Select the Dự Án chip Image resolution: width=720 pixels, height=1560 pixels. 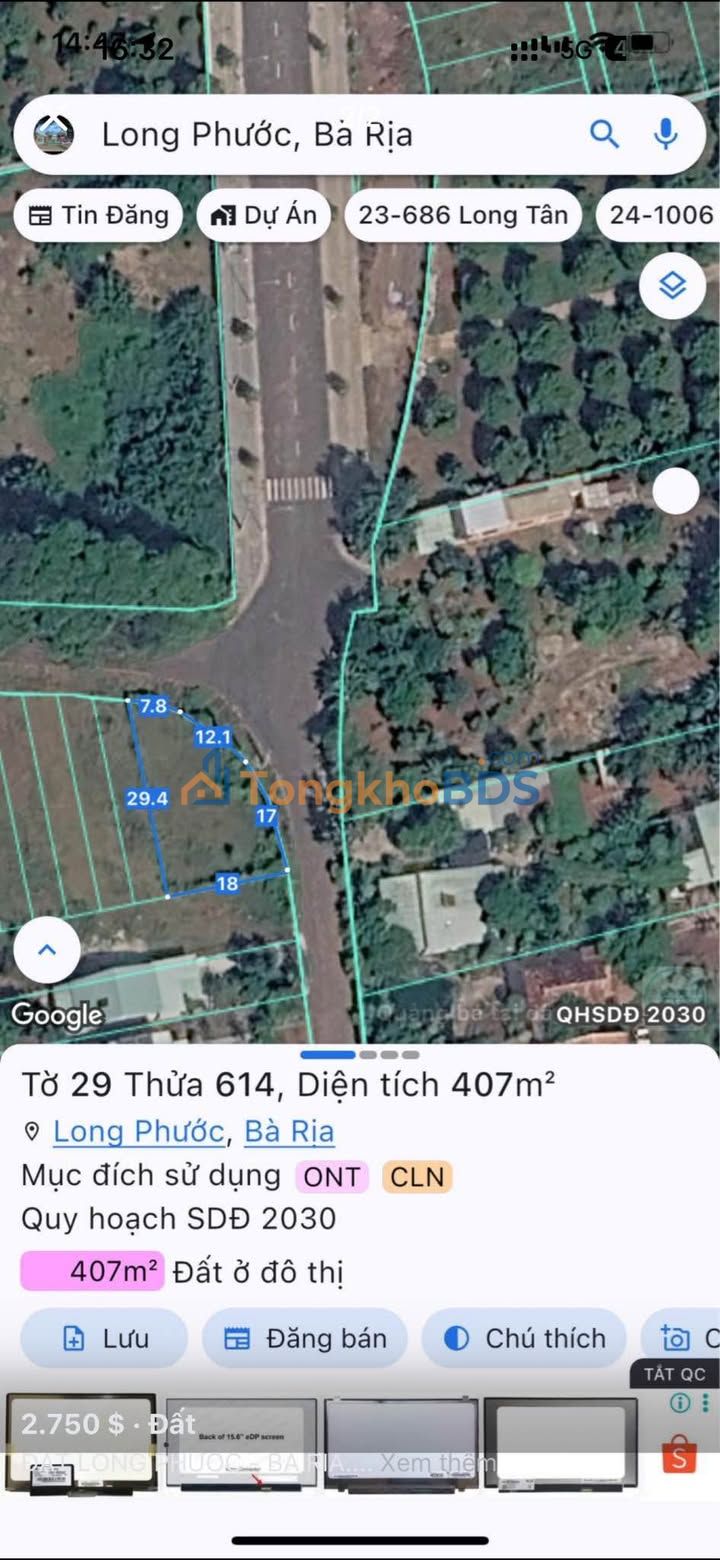[263, 215]
